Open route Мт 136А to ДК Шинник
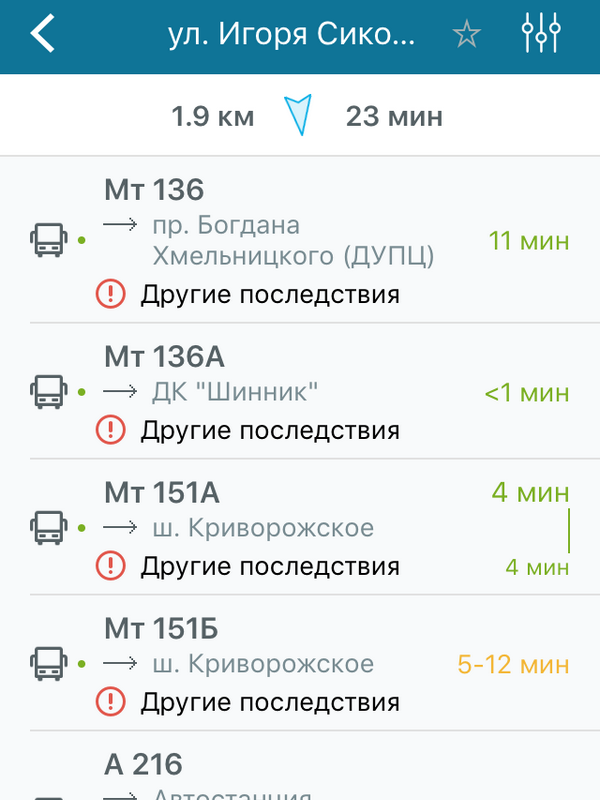The image size is (600, 800). 300,392
